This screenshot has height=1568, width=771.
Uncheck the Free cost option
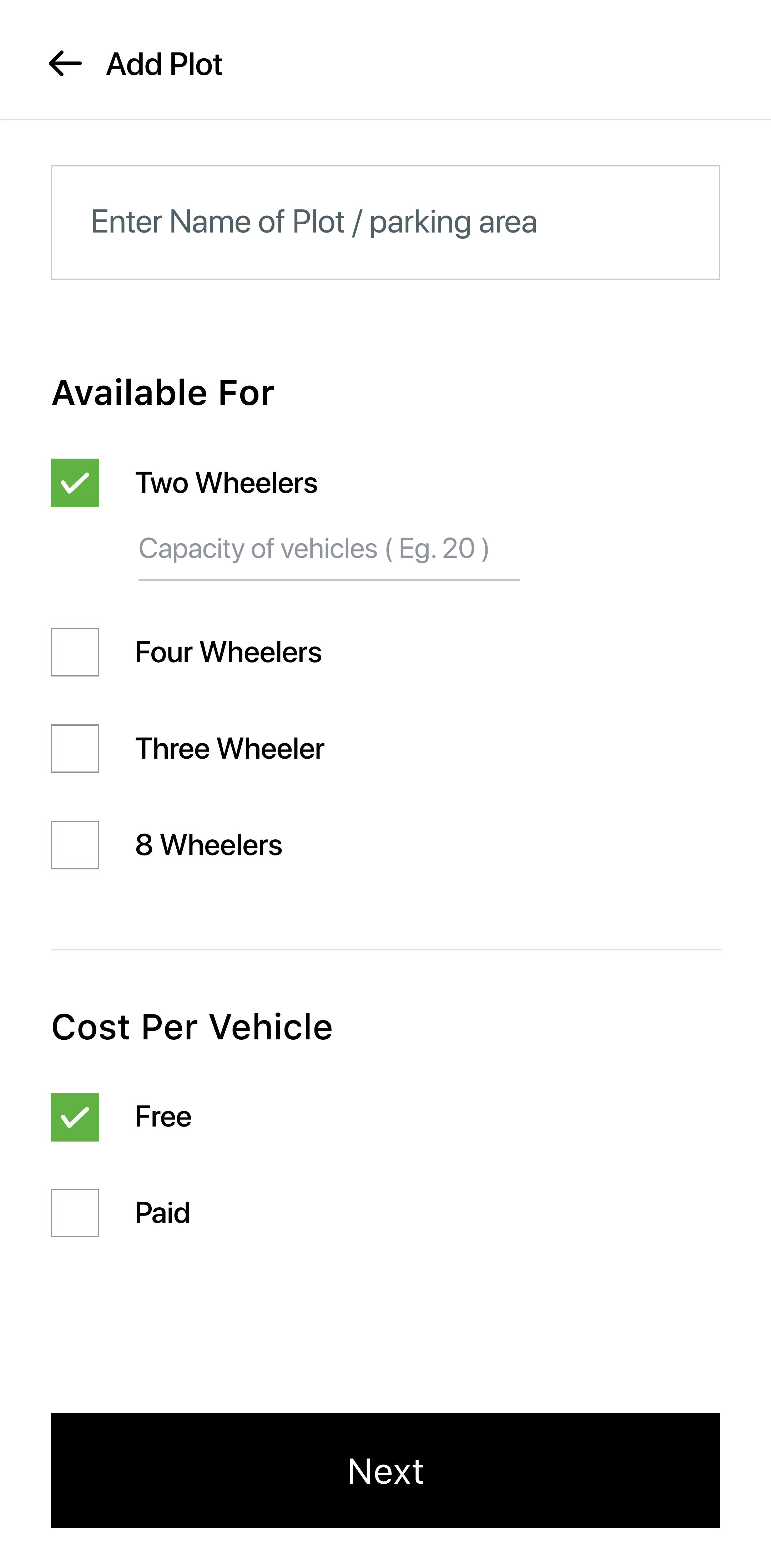(75, 1117)
